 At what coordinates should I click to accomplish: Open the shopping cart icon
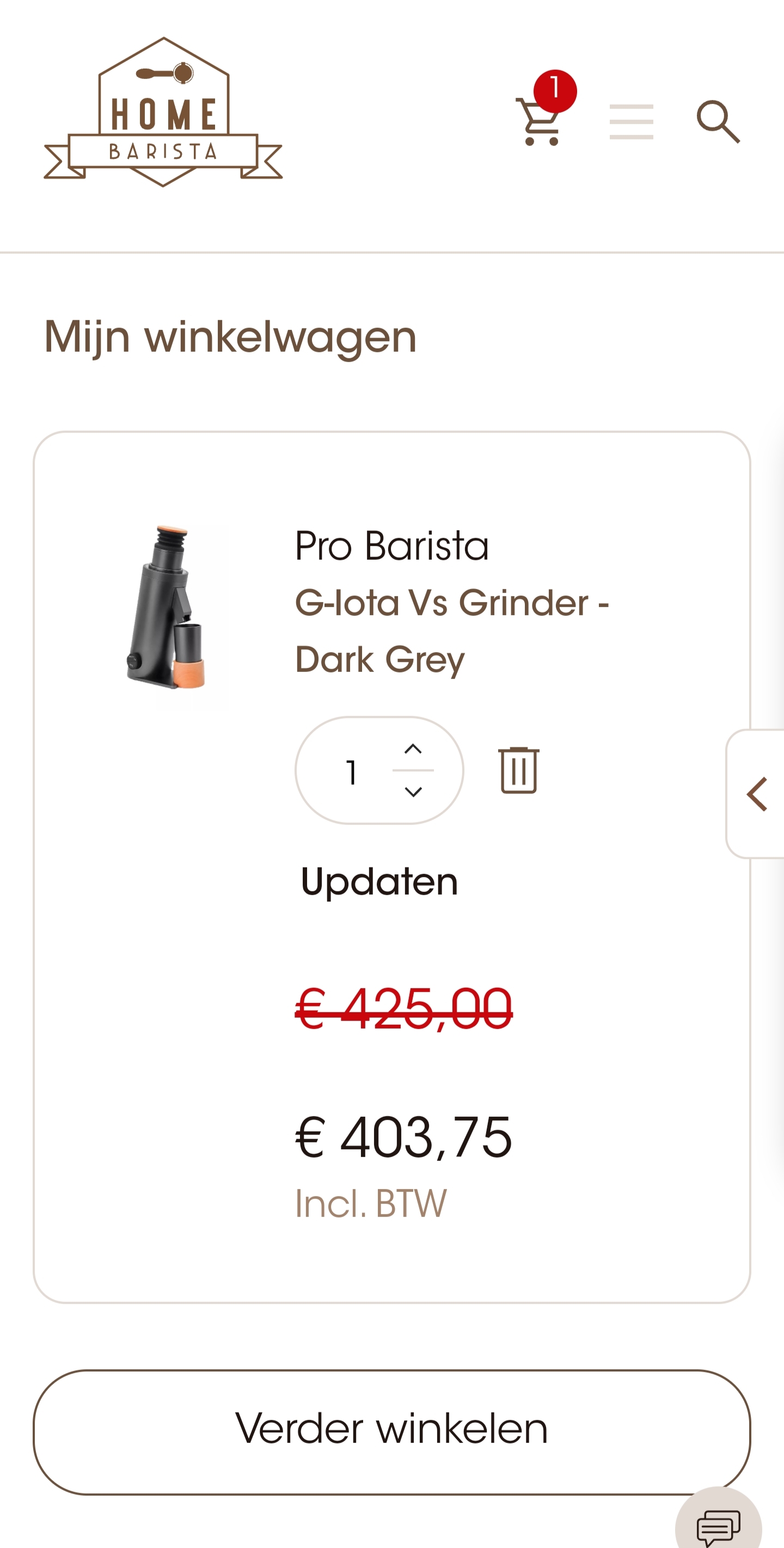tap(541, 120)
